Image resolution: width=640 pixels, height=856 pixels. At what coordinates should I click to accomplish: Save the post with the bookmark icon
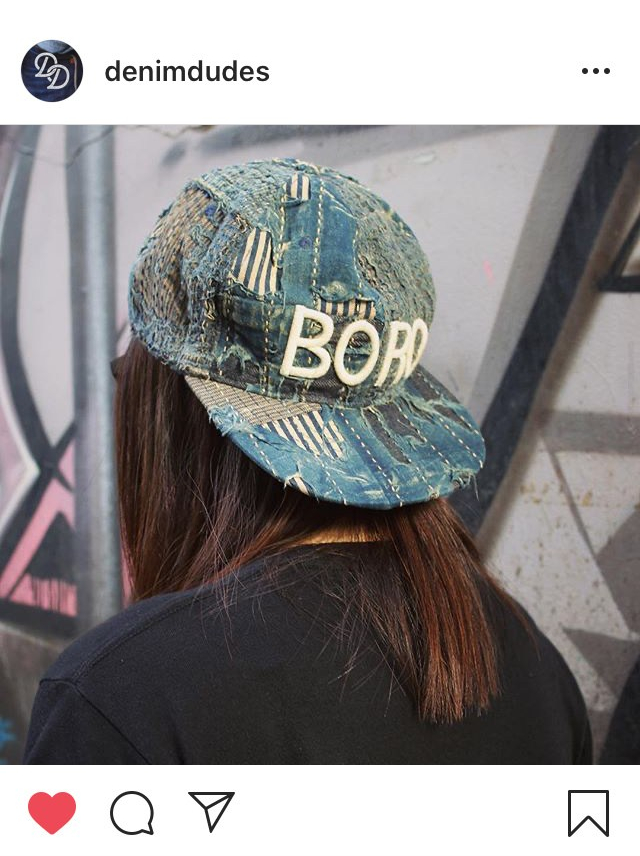pyautogui.click(x=588, y=812)
